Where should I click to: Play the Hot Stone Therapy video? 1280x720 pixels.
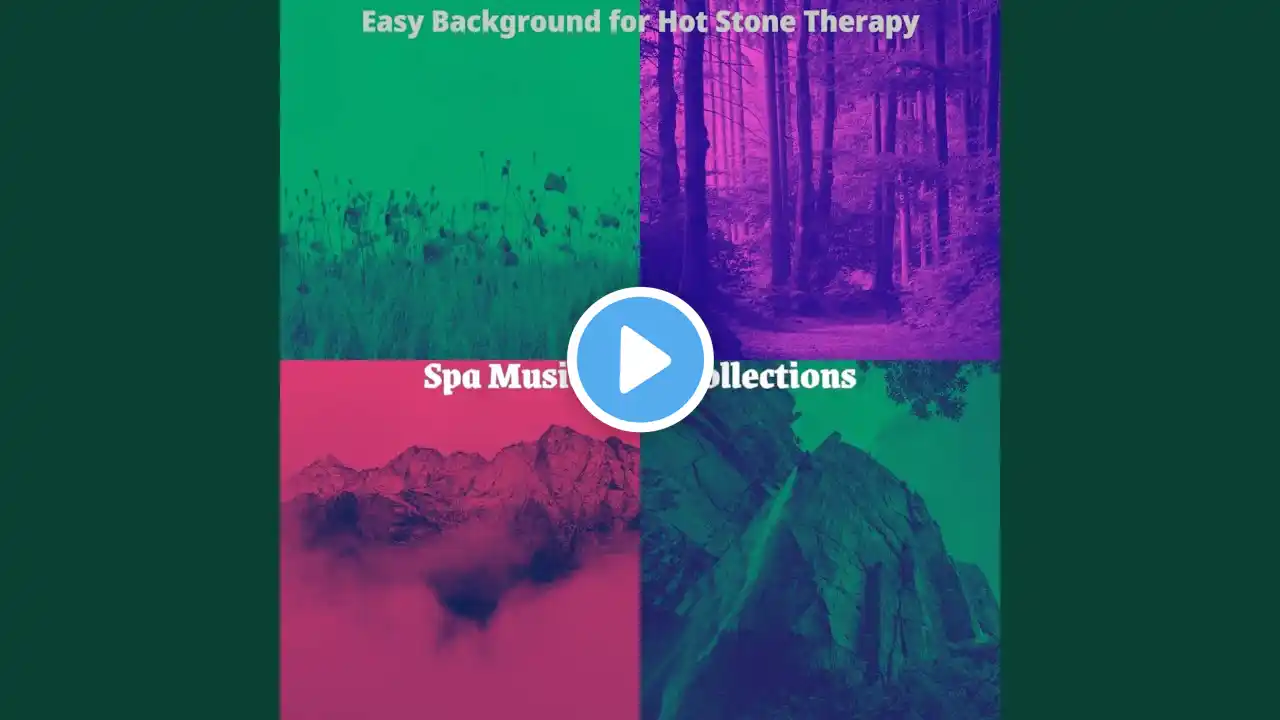(x=640, y=360)
